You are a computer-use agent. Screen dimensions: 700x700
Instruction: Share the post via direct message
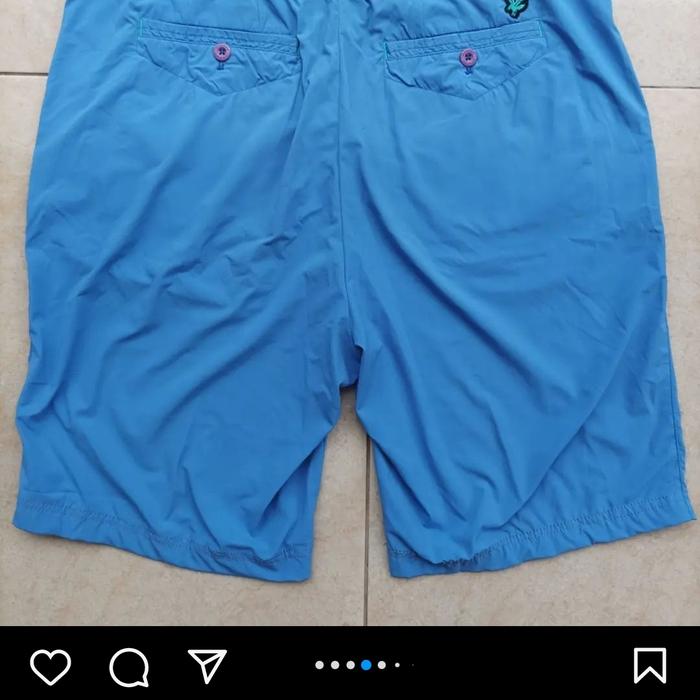coord(207,666)
